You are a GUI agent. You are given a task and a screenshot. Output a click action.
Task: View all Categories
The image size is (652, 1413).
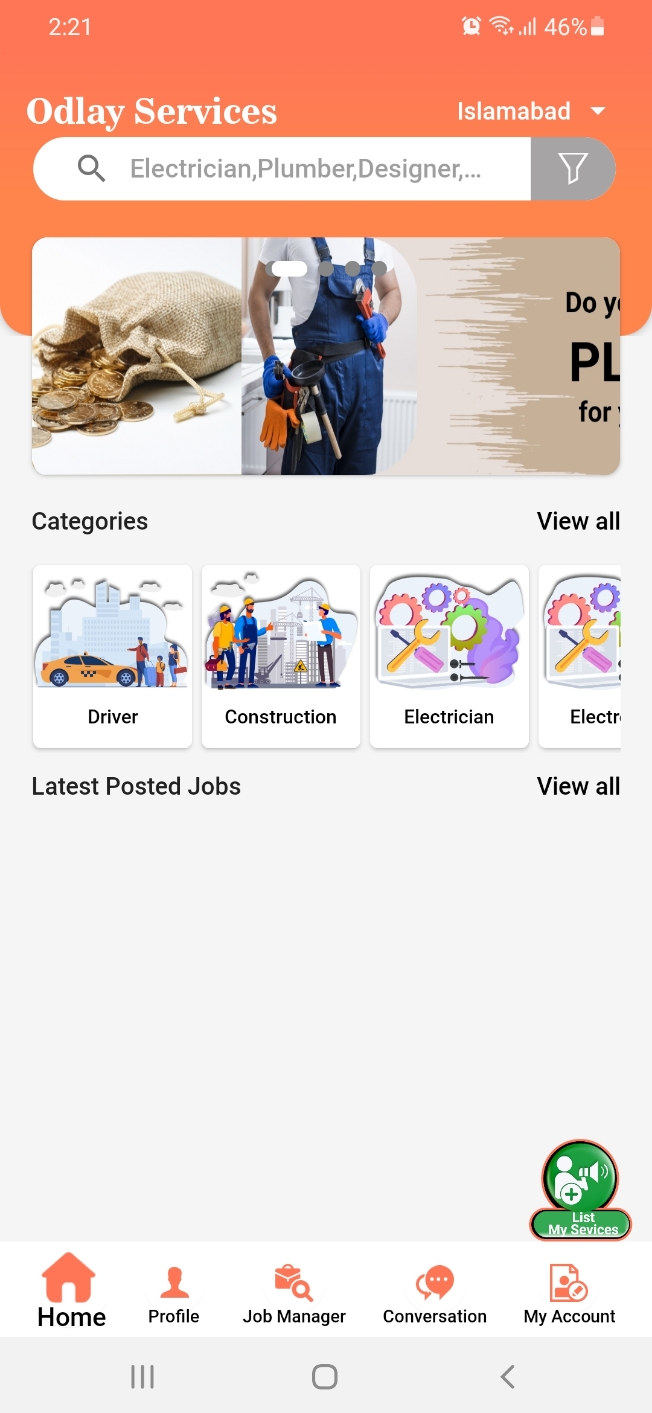(x=578, y=521)
